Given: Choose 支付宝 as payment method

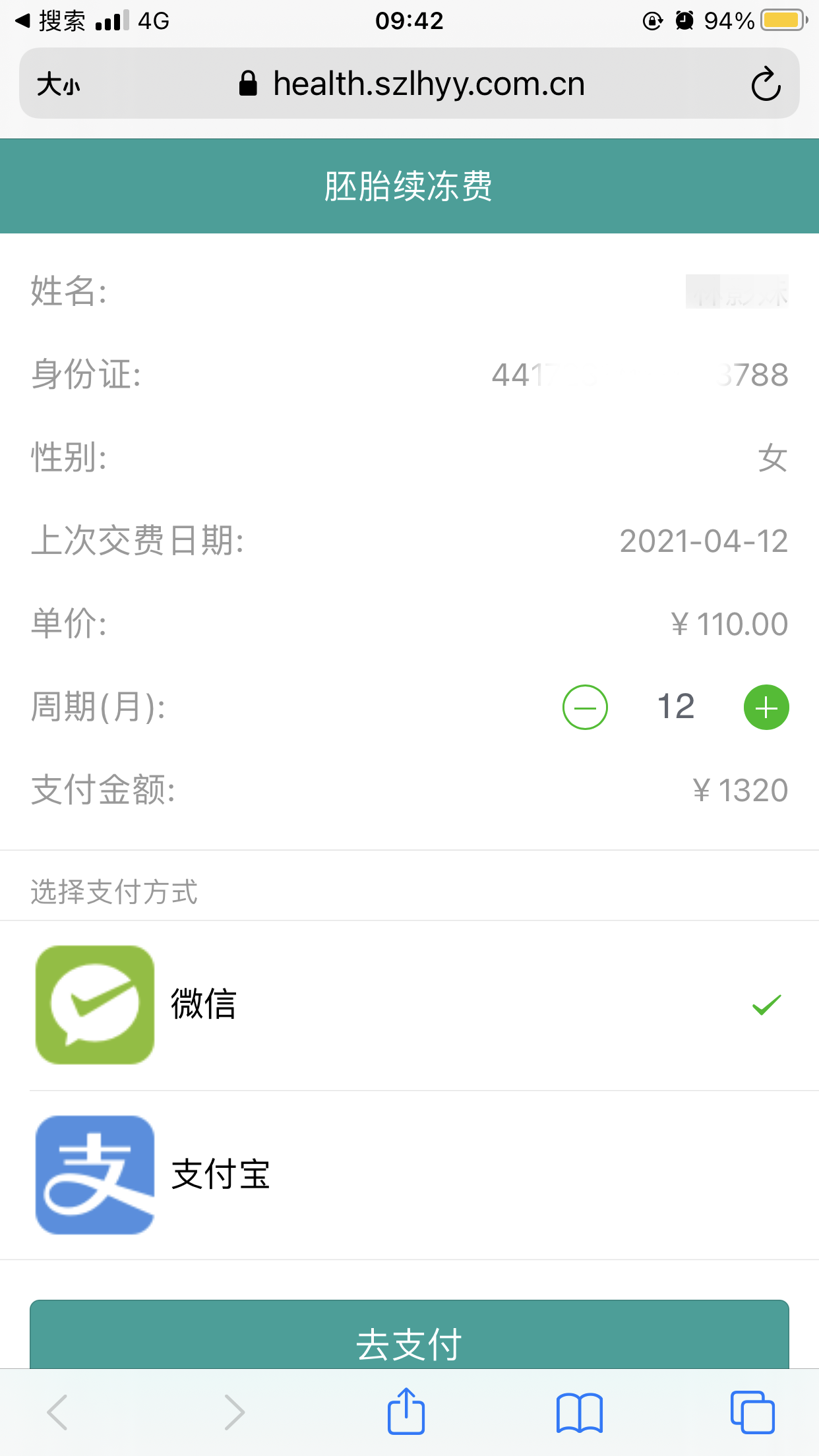Looking at the screenshot, I should [409, 1175].
